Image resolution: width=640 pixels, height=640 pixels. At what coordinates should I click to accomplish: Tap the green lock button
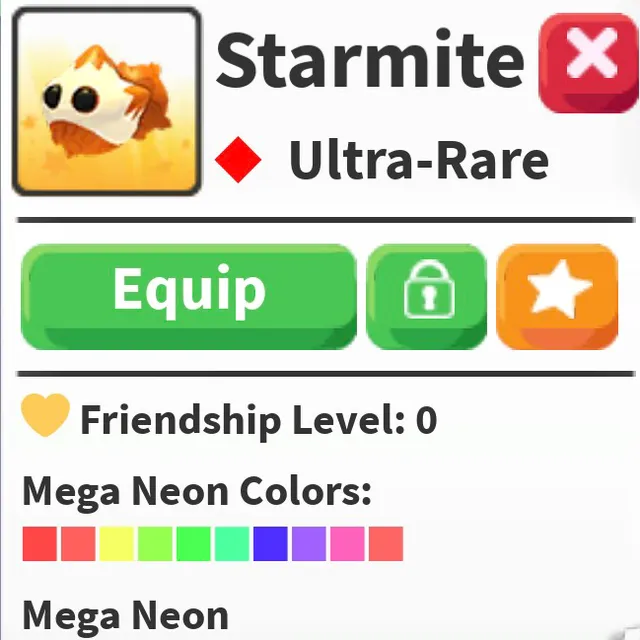pos(427,296)
